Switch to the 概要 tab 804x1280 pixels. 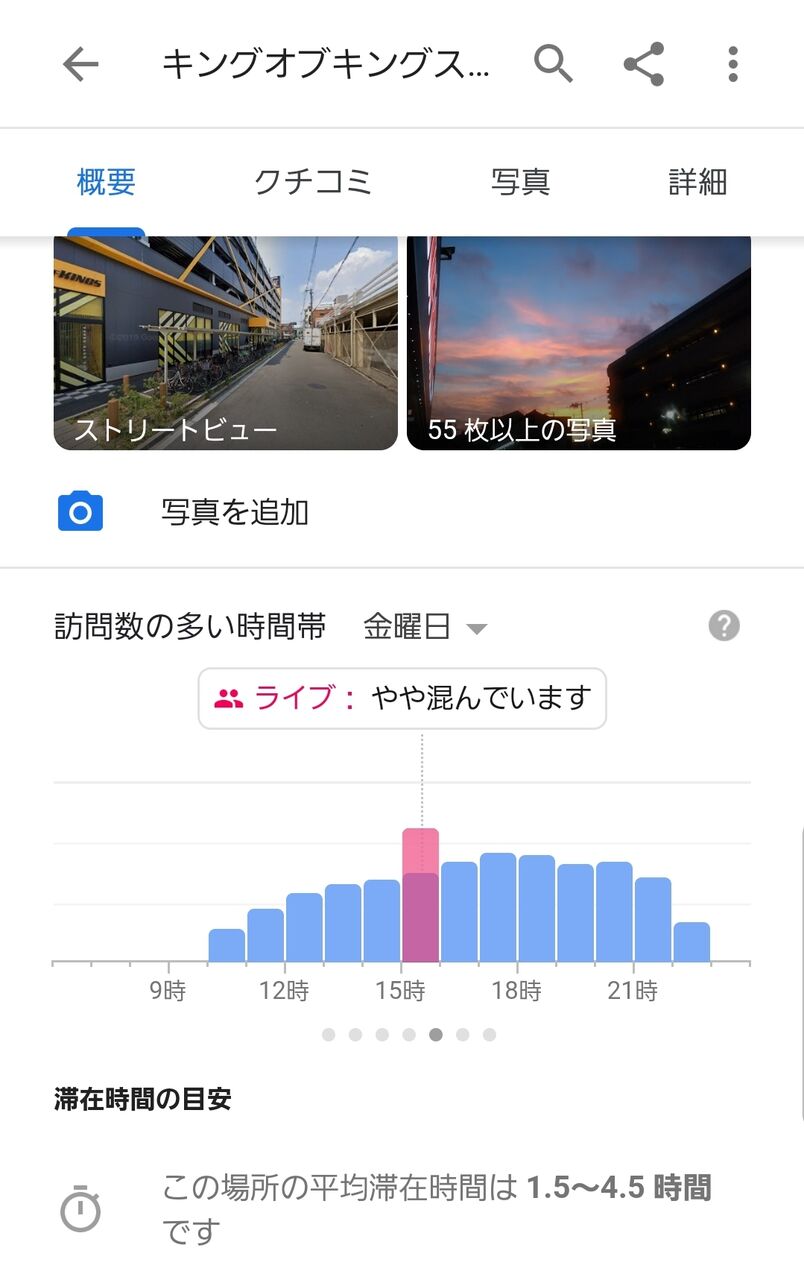pyautogui.click(x=106, y=182)
